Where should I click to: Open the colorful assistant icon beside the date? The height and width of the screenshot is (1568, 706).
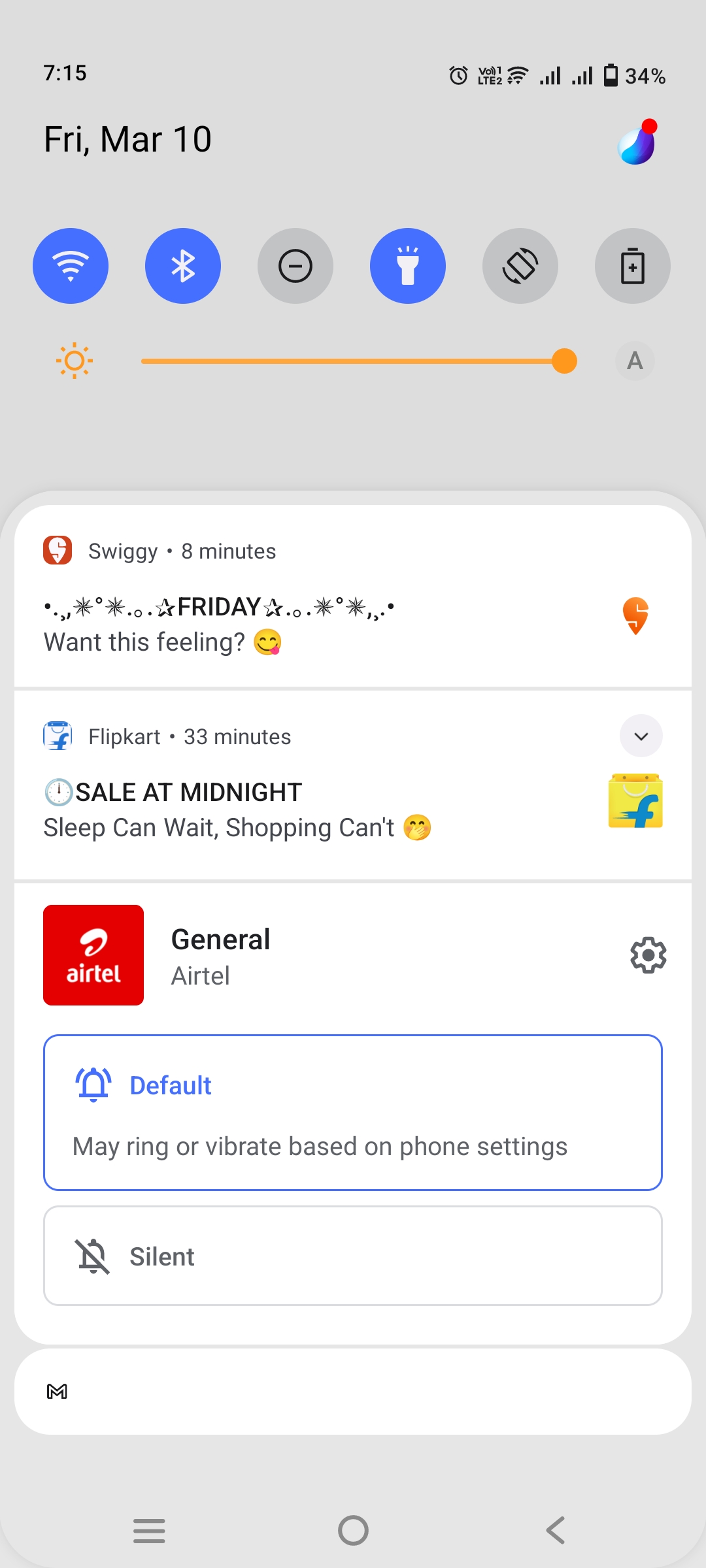tap(637, 142)
